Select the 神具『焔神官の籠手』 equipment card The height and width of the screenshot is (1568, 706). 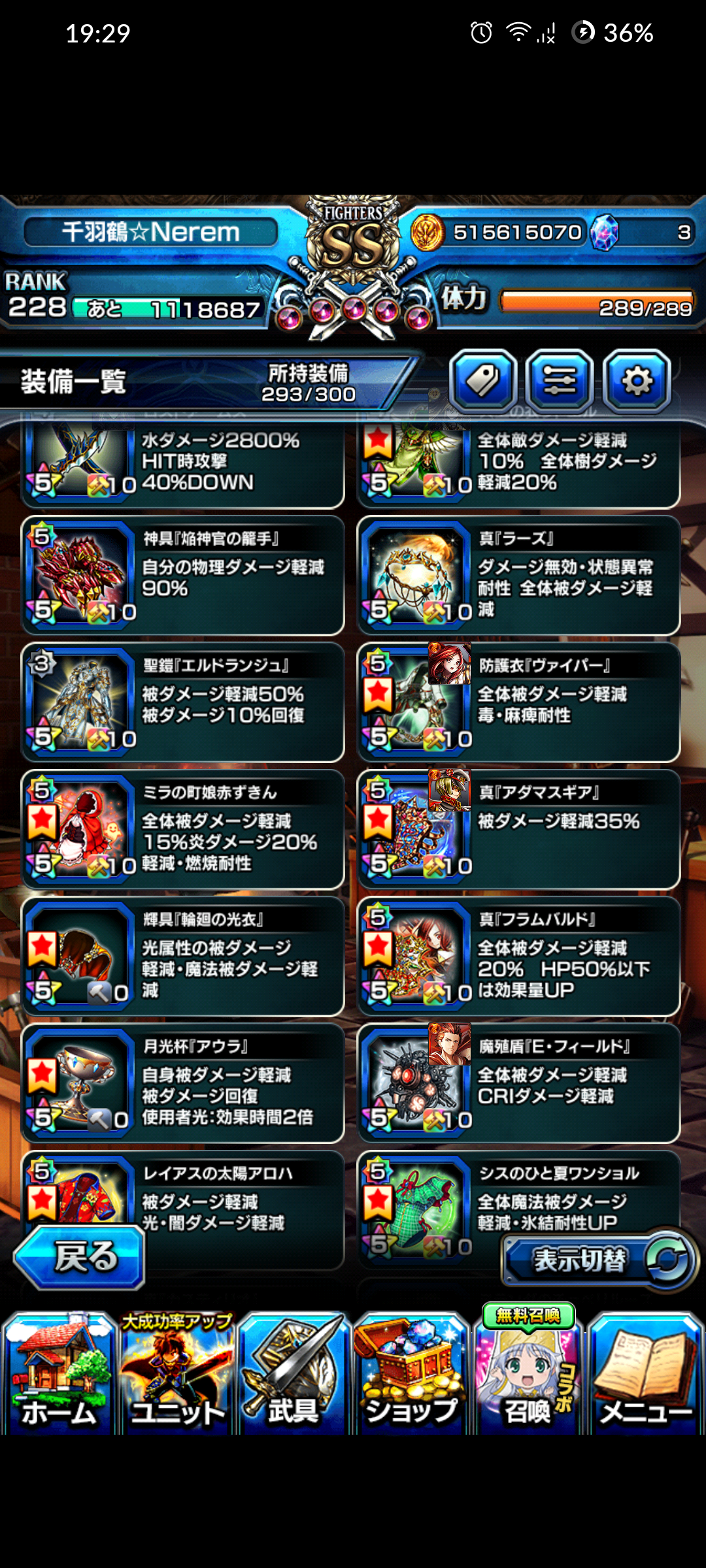(183, 576)
